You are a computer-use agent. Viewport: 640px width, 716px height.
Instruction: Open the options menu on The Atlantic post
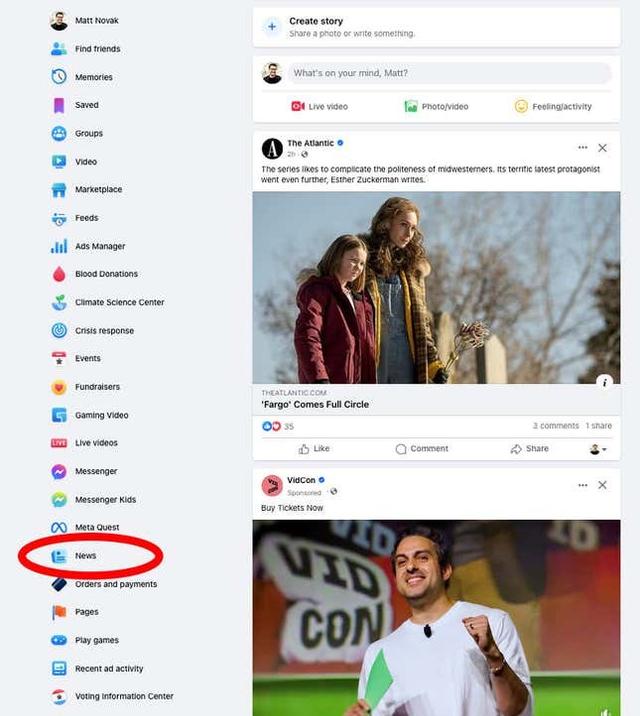tap(582, 148)
